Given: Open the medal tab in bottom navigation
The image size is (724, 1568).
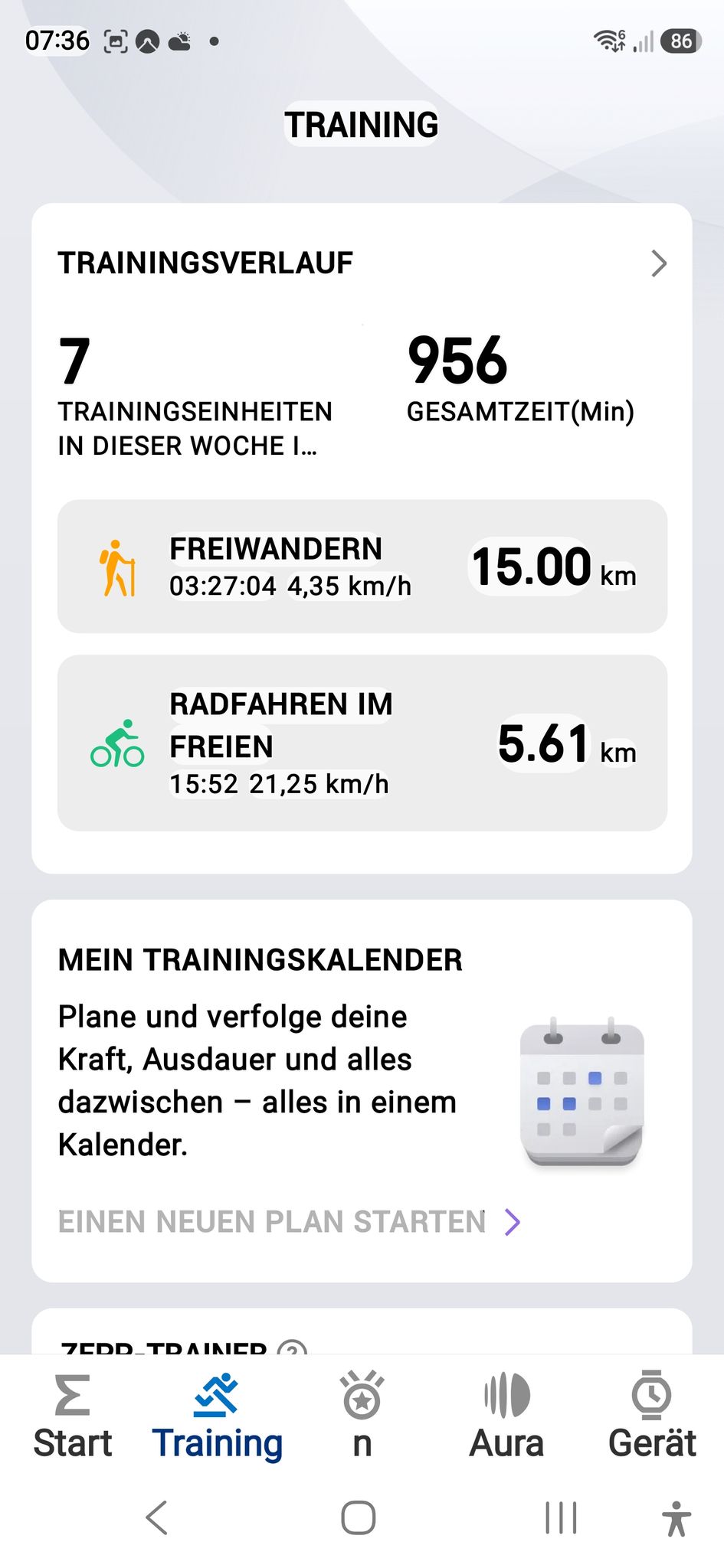Looking at the screenshot, I should pyautogui.click(x=362, y=1416).
